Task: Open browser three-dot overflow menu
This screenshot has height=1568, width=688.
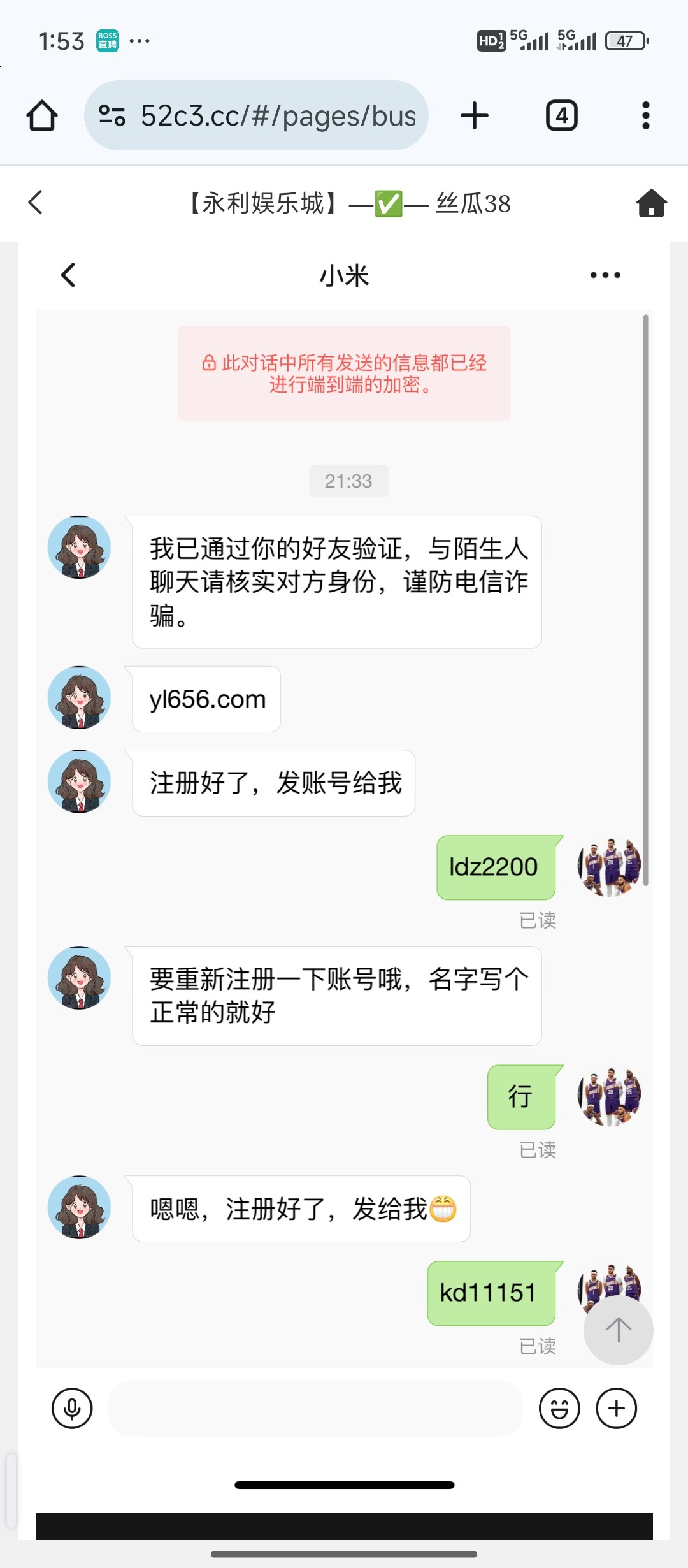Action: tap(645, 115)
